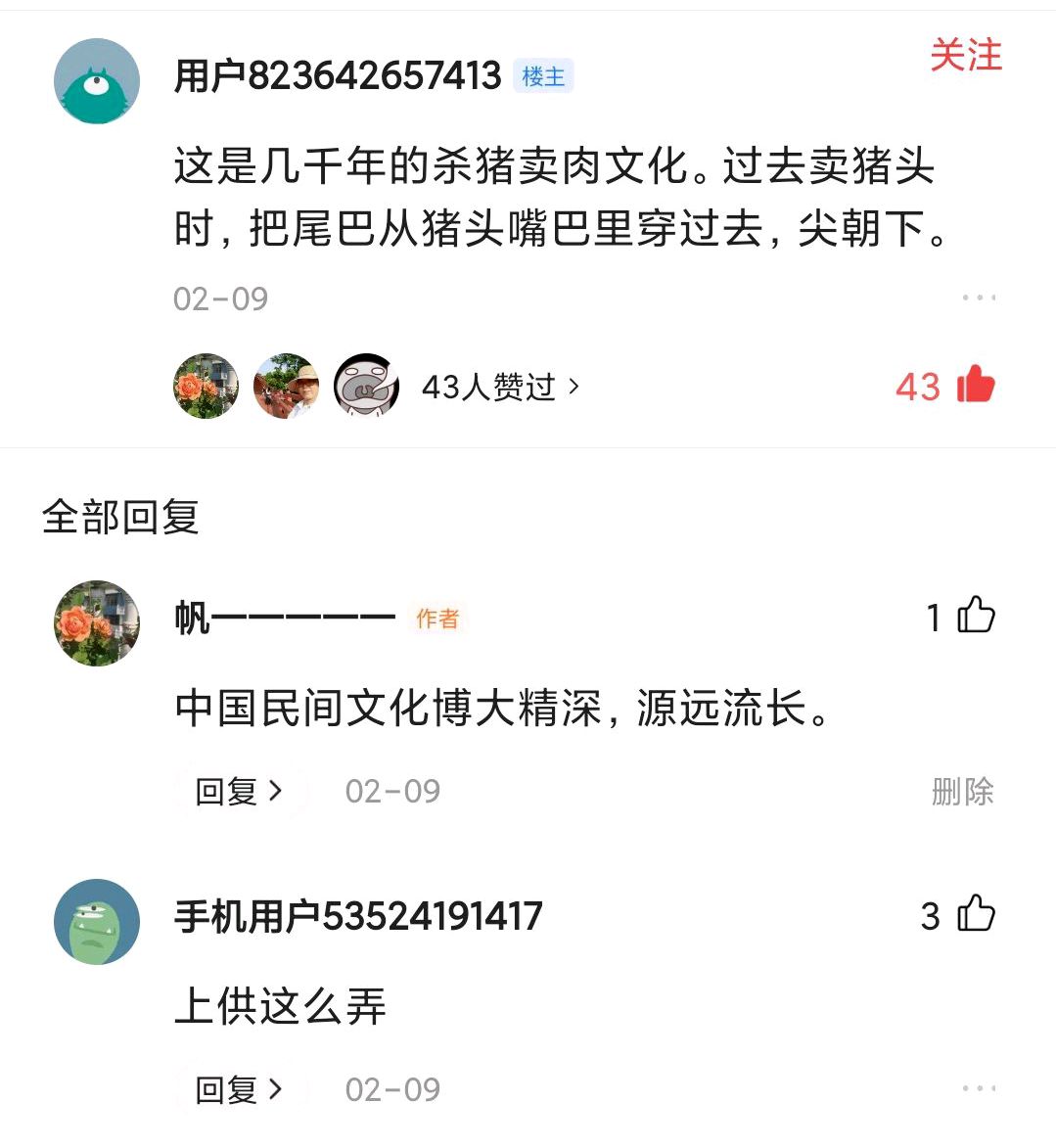Tap the thumbs-up icon on the main comment
1056x1148 pixels.
click(976, 387)
